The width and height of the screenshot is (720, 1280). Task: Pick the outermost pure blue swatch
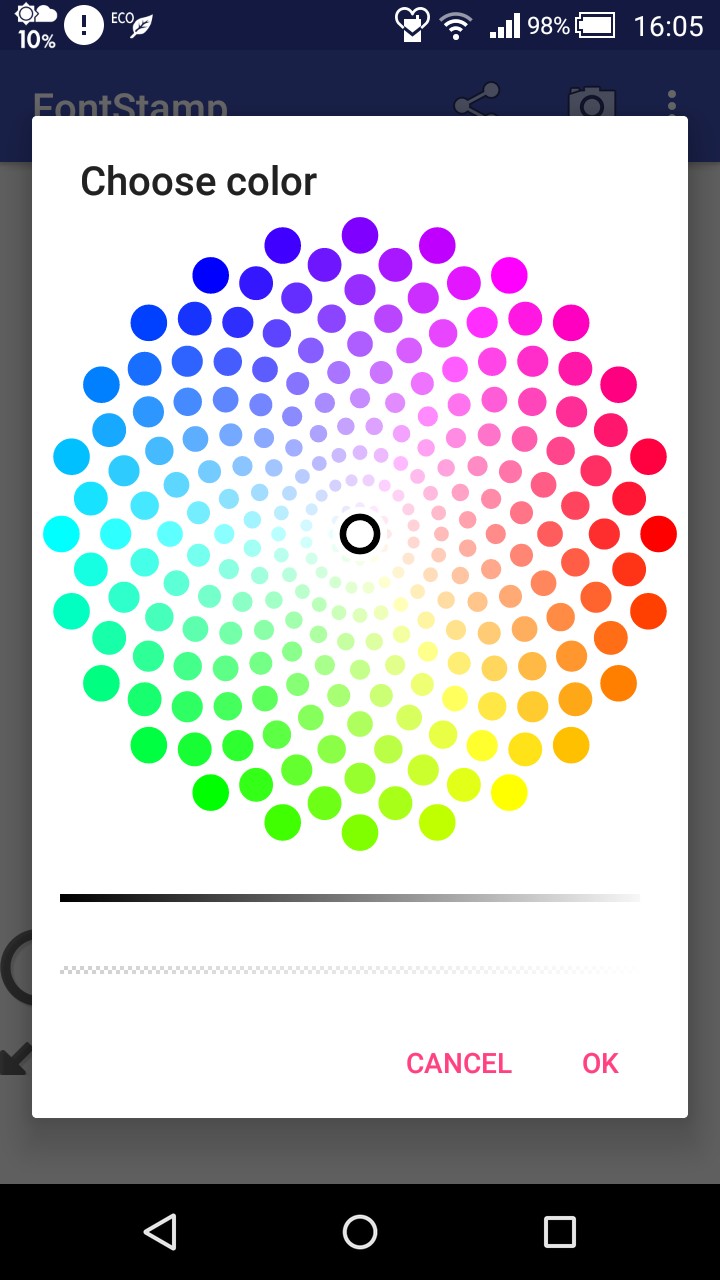(211, 275)
